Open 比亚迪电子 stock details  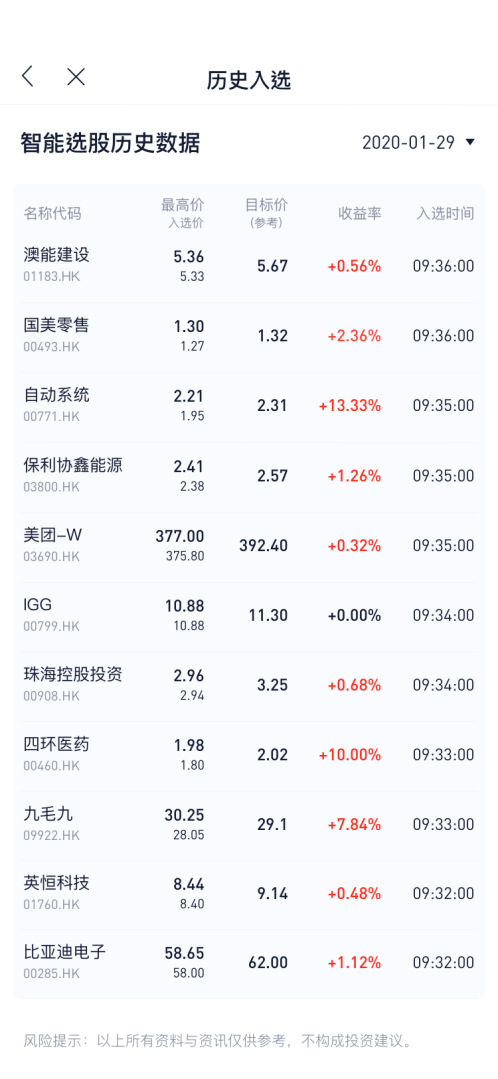[x=249, y=963]
